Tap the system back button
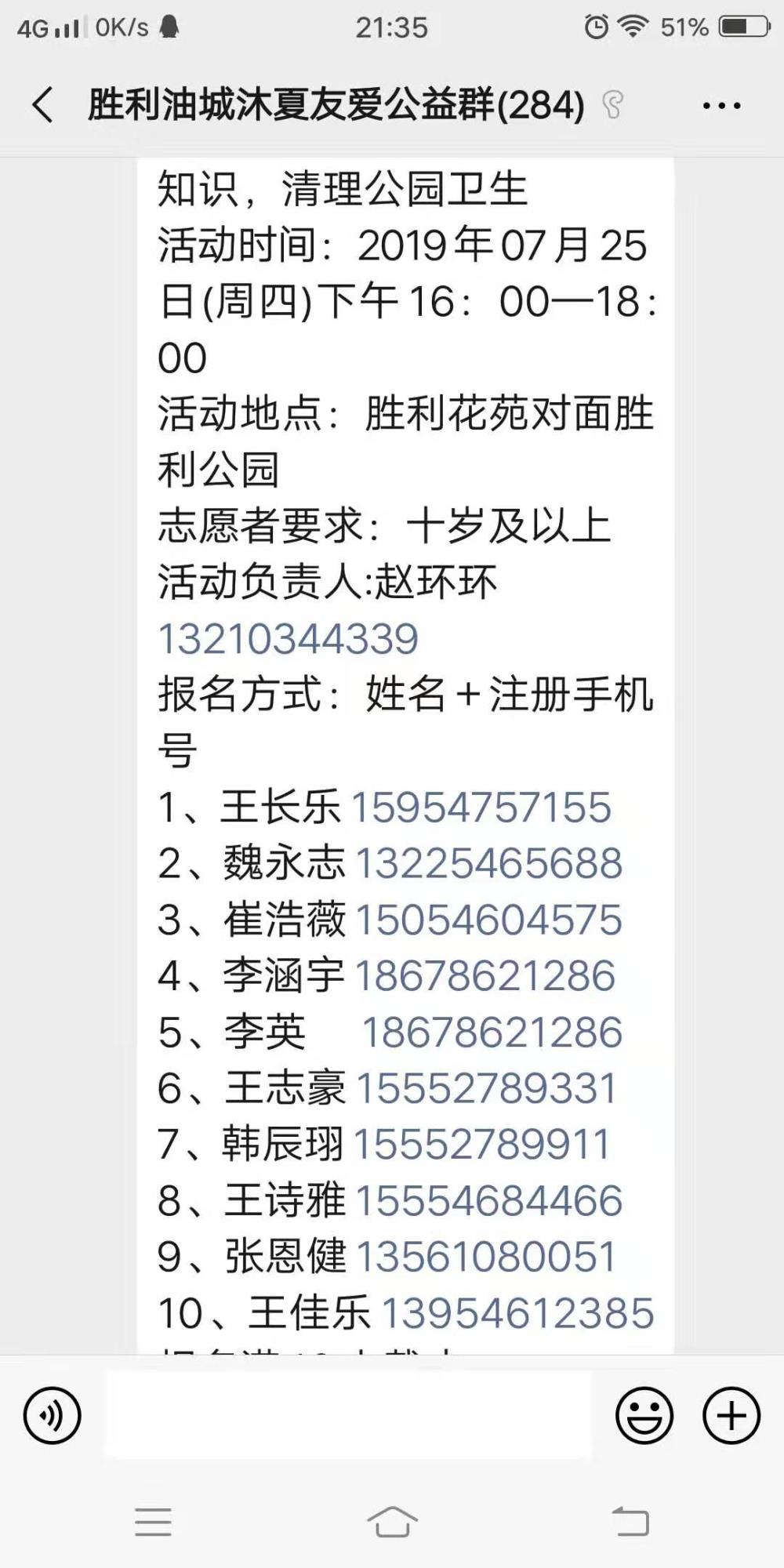Viewport: 784px width, 1568px height. [630, 1521]
